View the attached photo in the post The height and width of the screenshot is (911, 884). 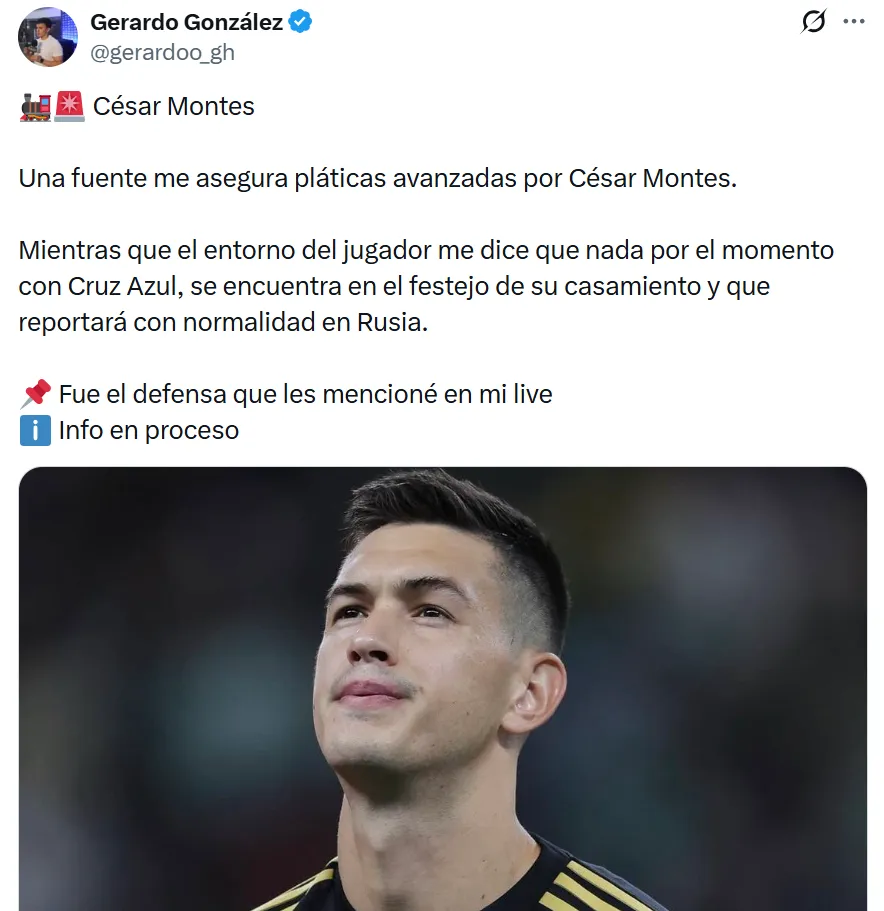tap(442, 688)
